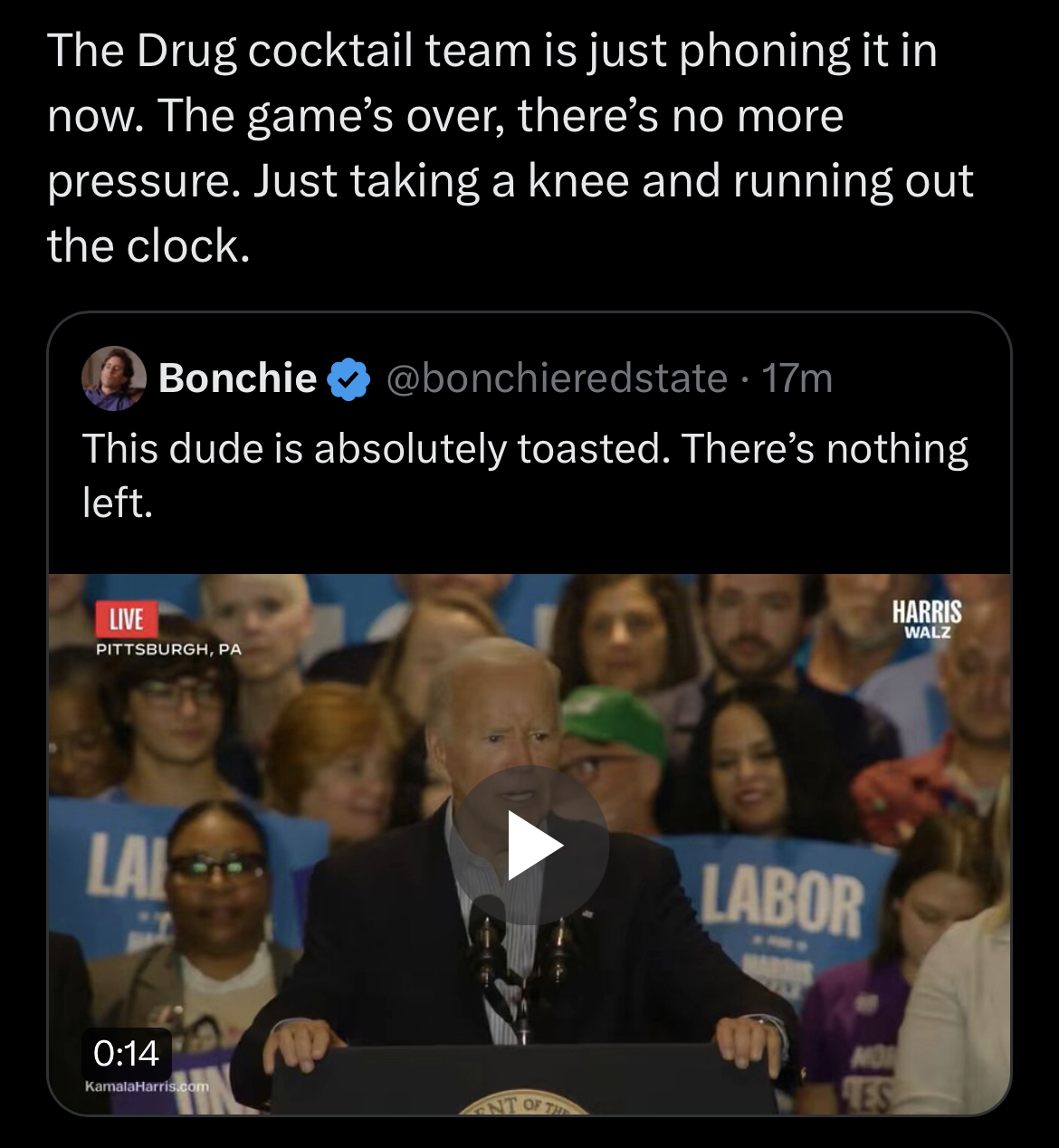Click the quoted tweet text

tap(523, 471)
